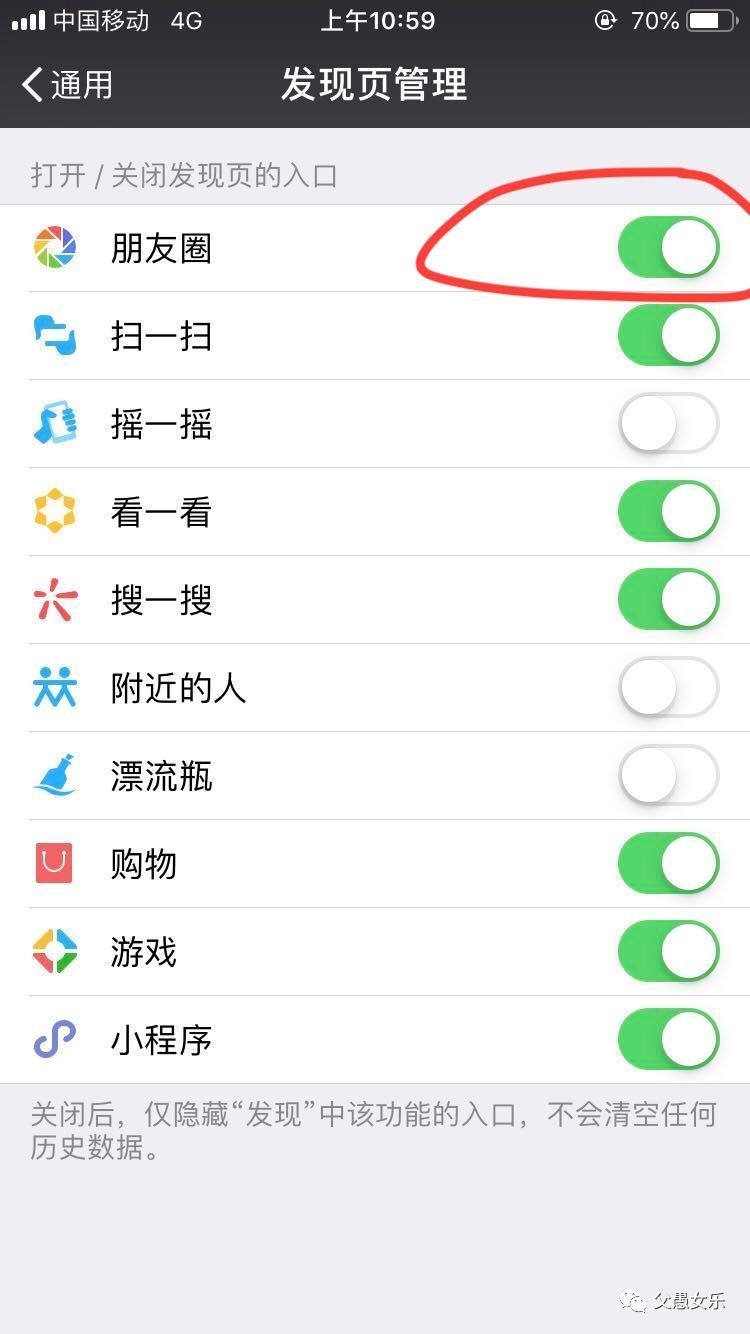Go back to 通用 settings
Screen dimensions: 750x1334
[67, 85]
